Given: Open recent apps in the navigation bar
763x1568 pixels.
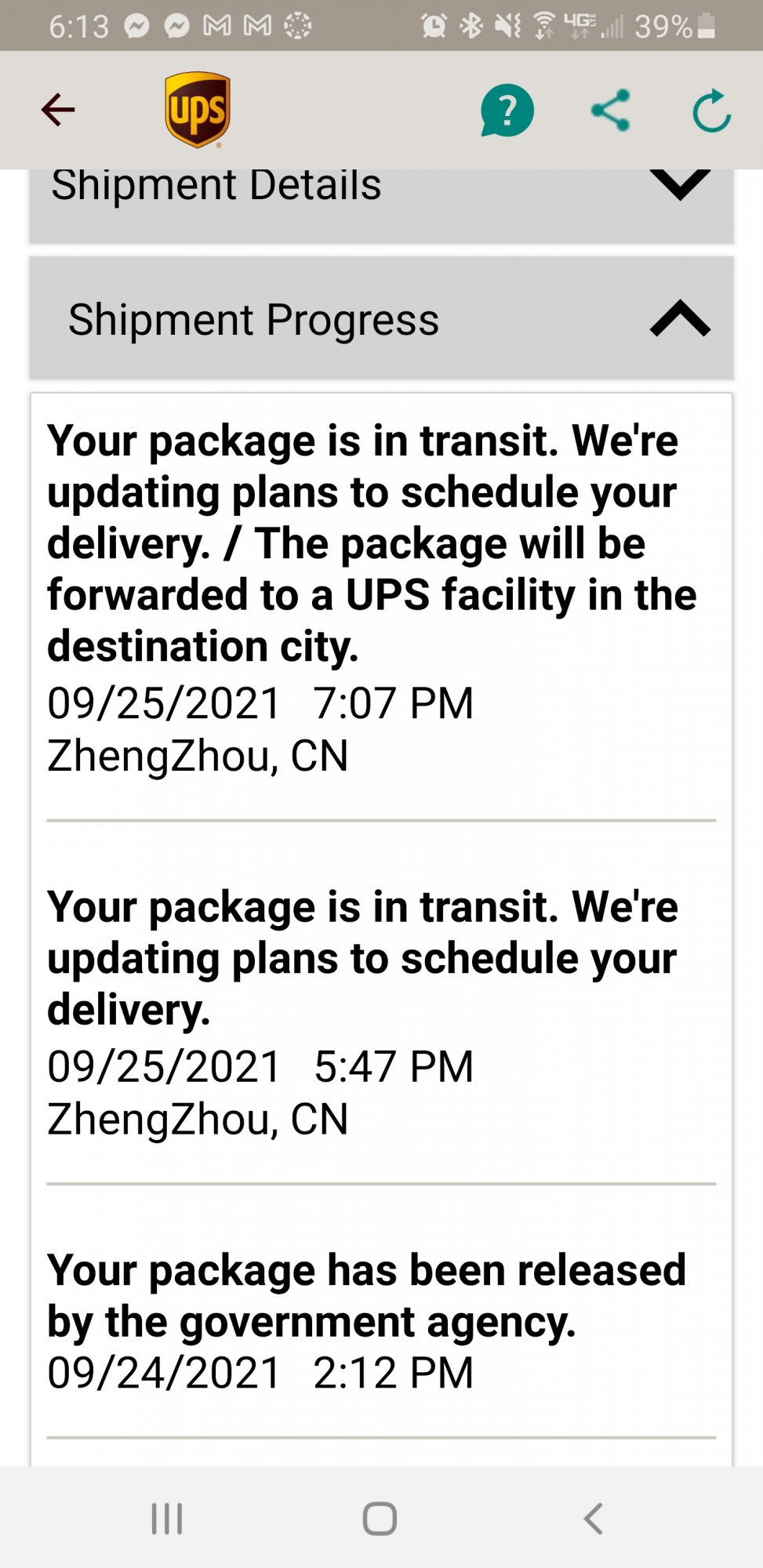Looking at the screenshot, I should coord(167,1519).
